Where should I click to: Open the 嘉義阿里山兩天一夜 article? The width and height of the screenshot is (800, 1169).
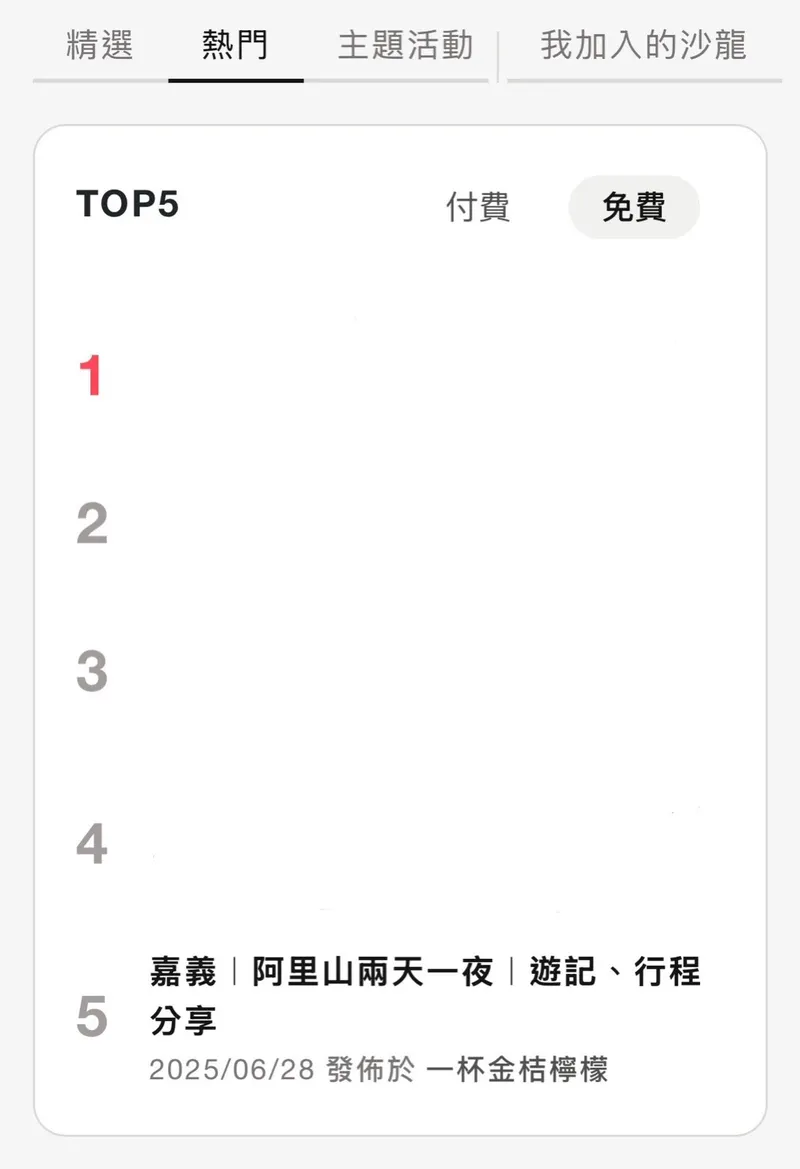[x=425, y=995]
